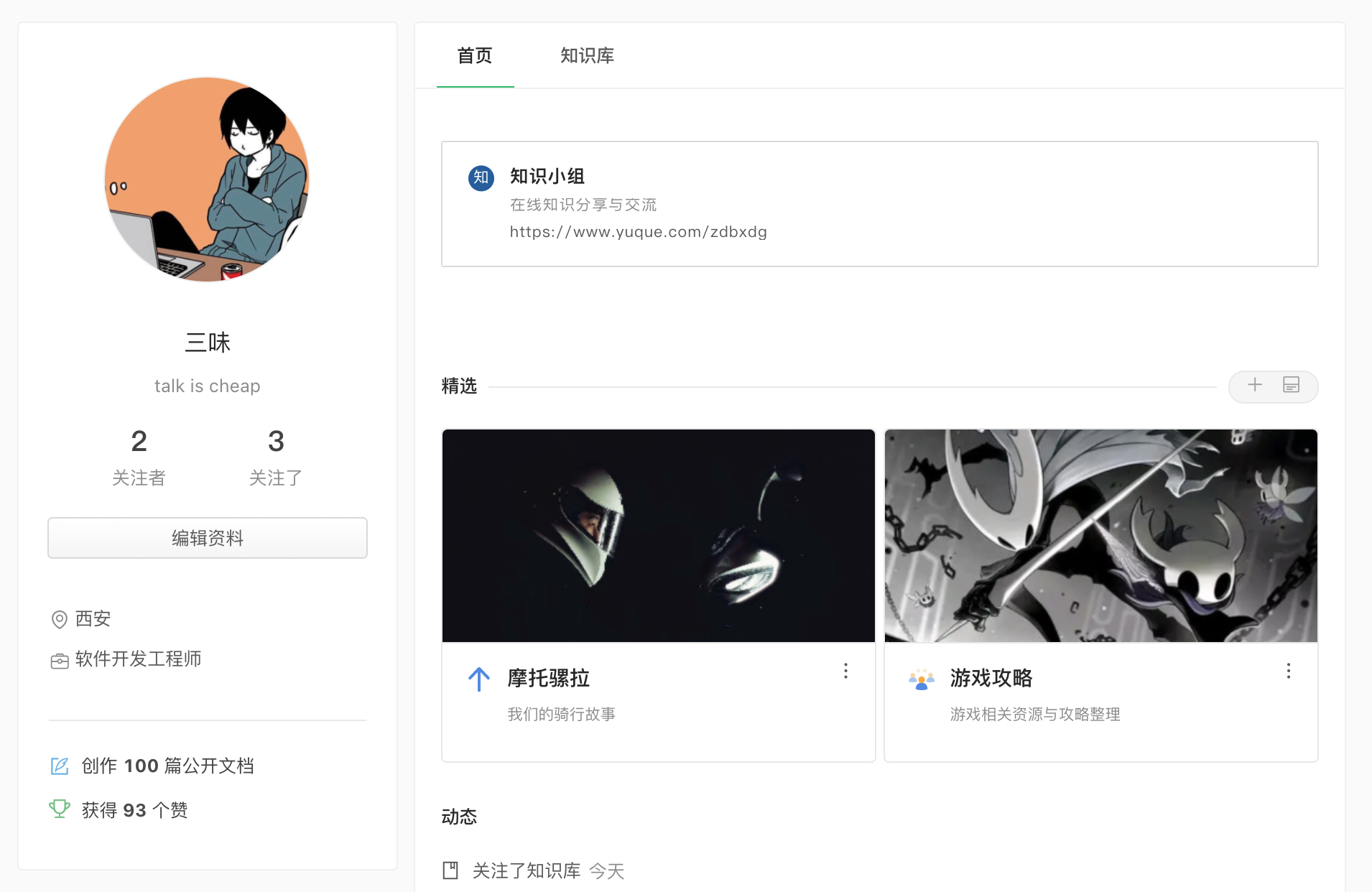Open more options for 摩托骡拉
Image resolution: width=1372 pixels, height=892 pixels.
click(845, 671)
